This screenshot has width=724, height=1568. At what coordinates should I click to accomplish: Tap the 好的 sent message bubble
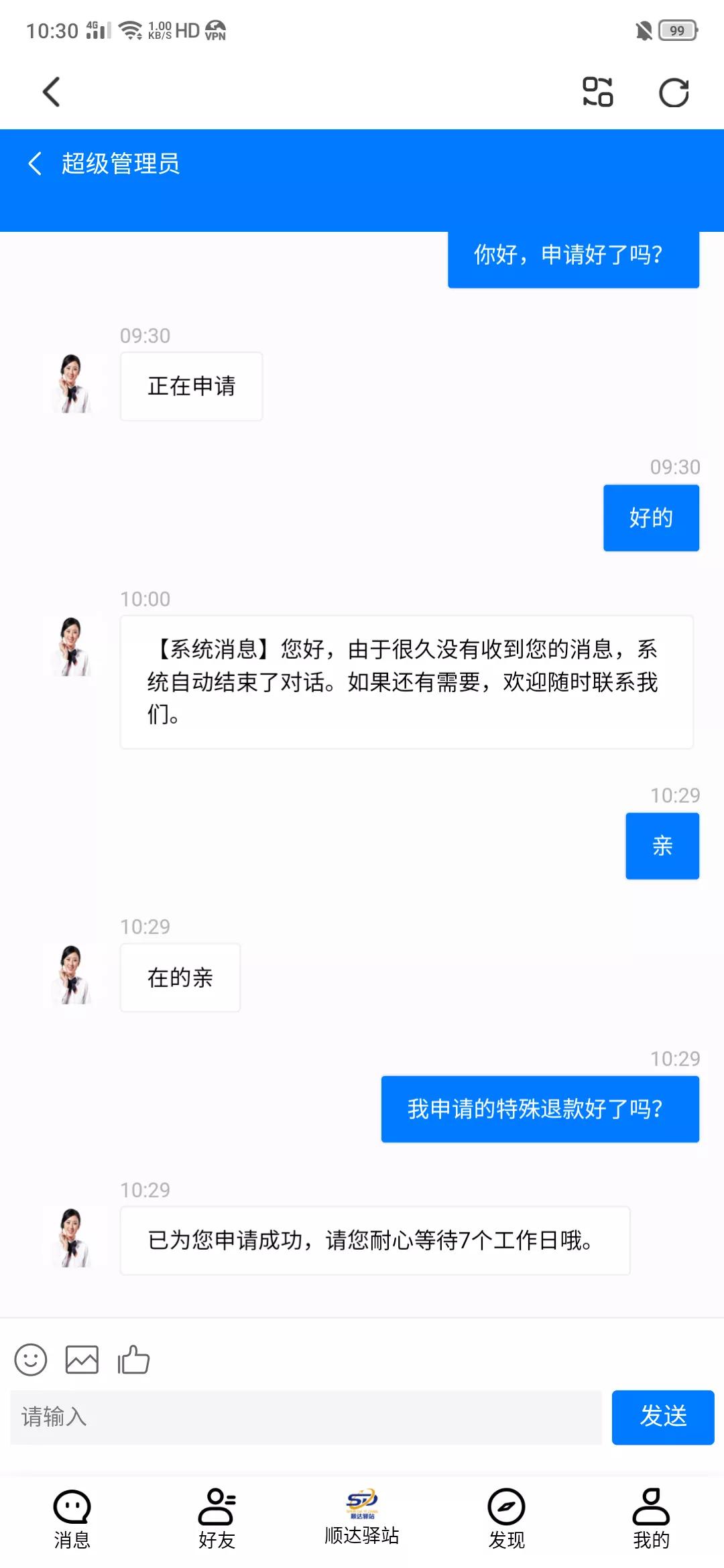coord(650,517)
